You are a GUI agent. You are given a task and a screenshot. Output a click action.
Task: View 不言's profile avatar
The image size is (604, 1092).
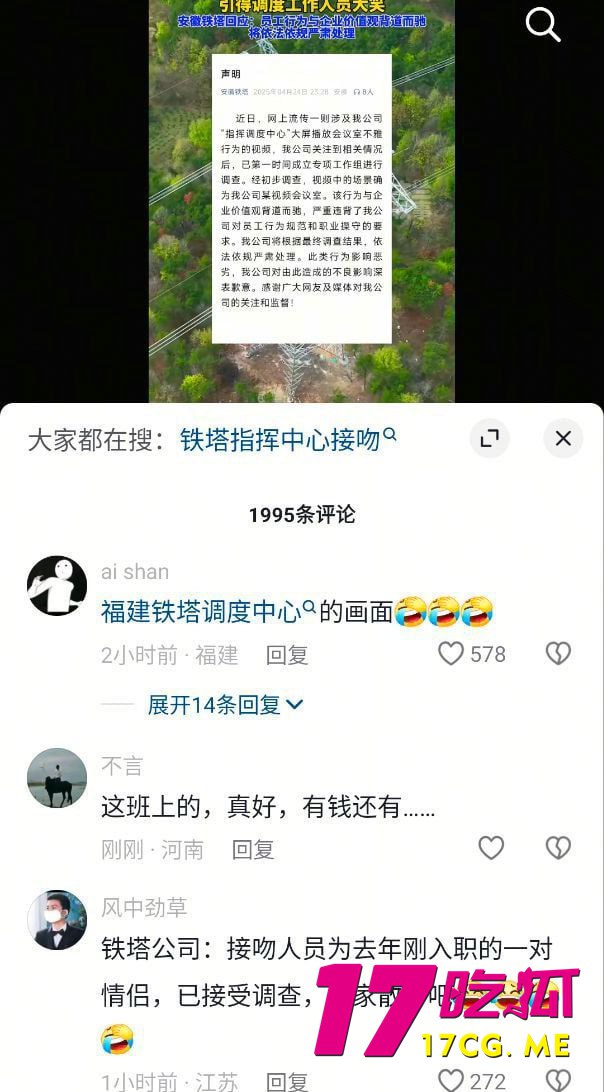[57, 778]
